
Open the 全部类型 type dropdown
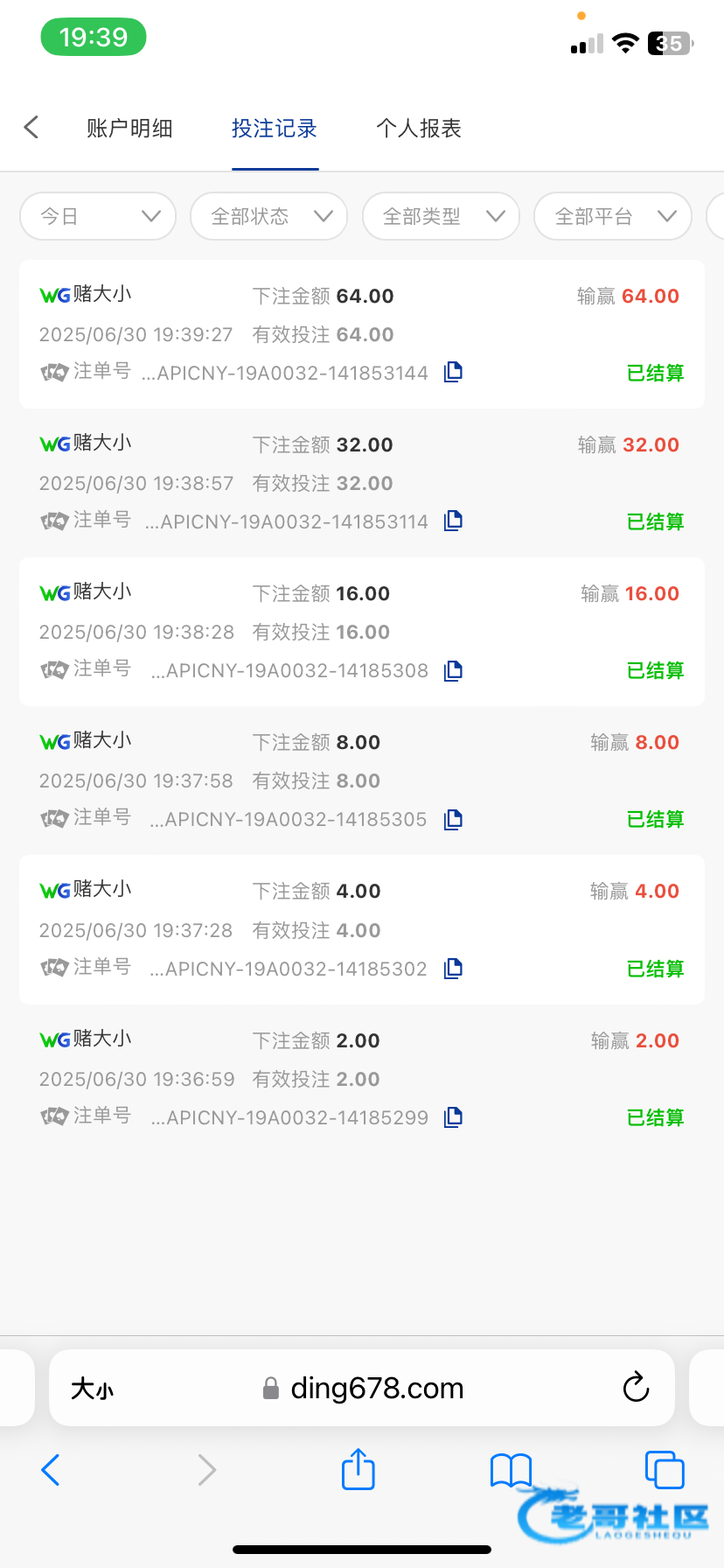(x=441, y=216)
